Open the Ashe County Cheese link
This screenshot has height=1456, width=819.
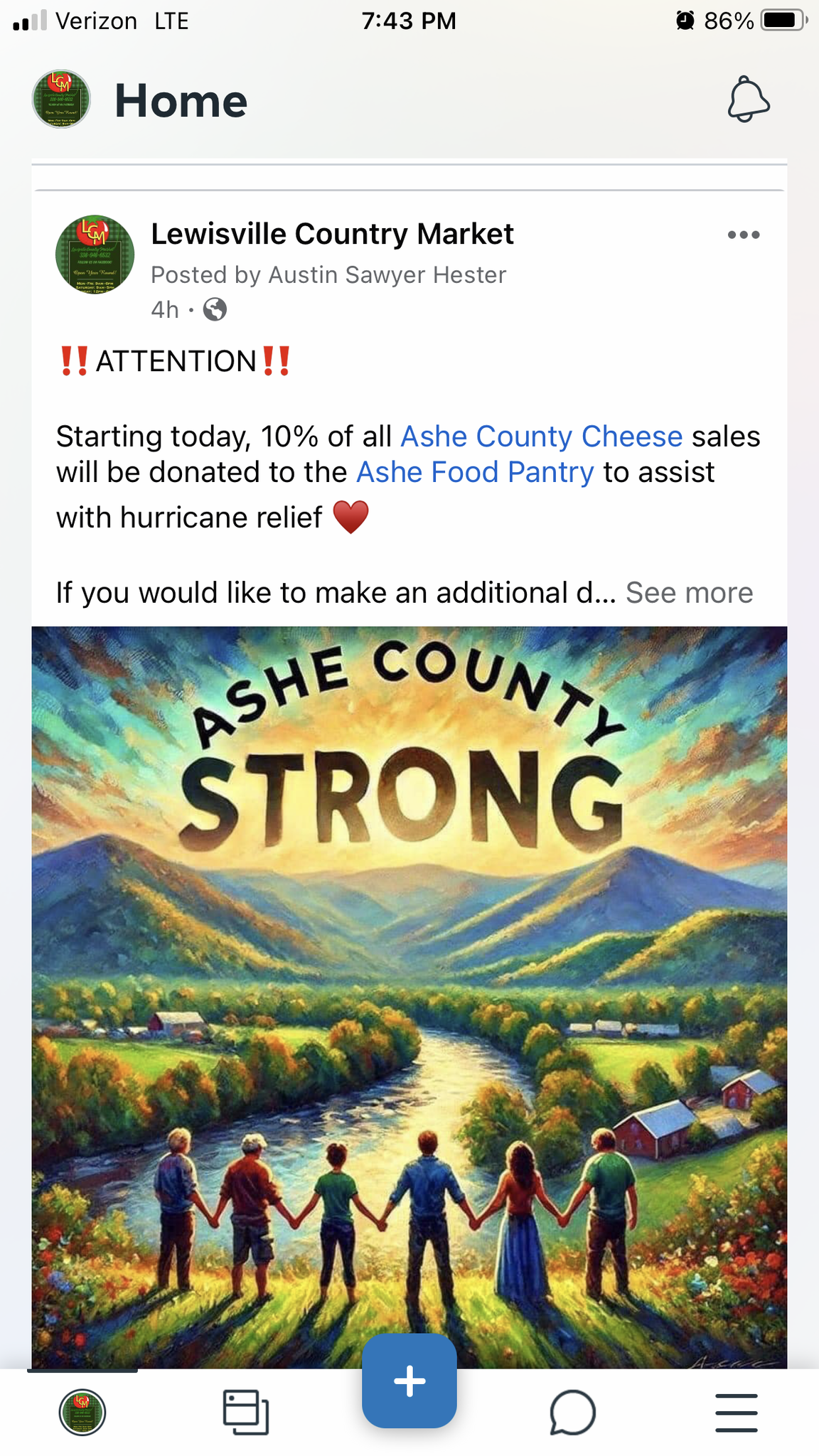[542, 437]
